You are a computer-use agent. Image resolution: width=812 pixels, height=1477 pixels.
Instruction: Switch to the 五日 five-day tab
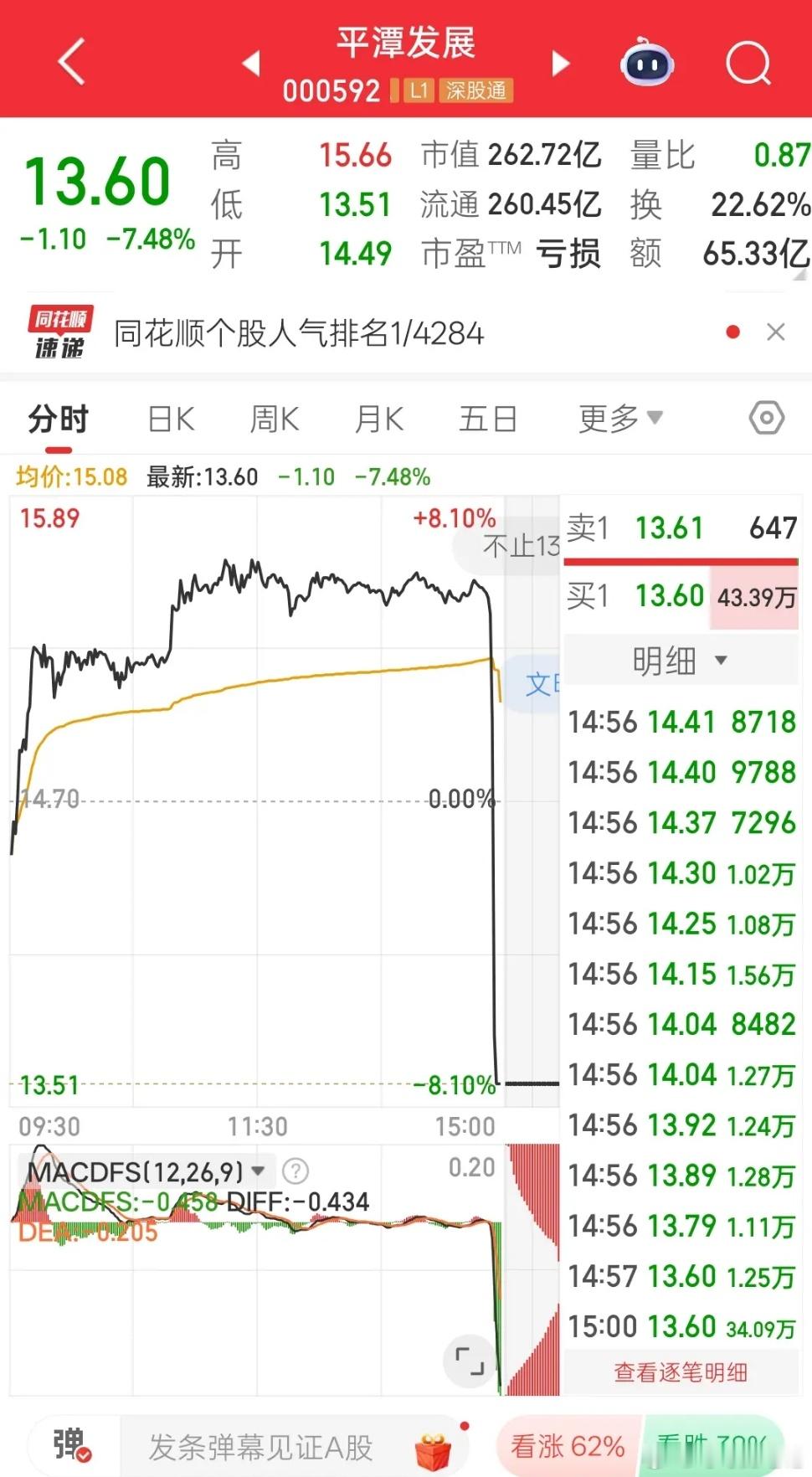488,418
